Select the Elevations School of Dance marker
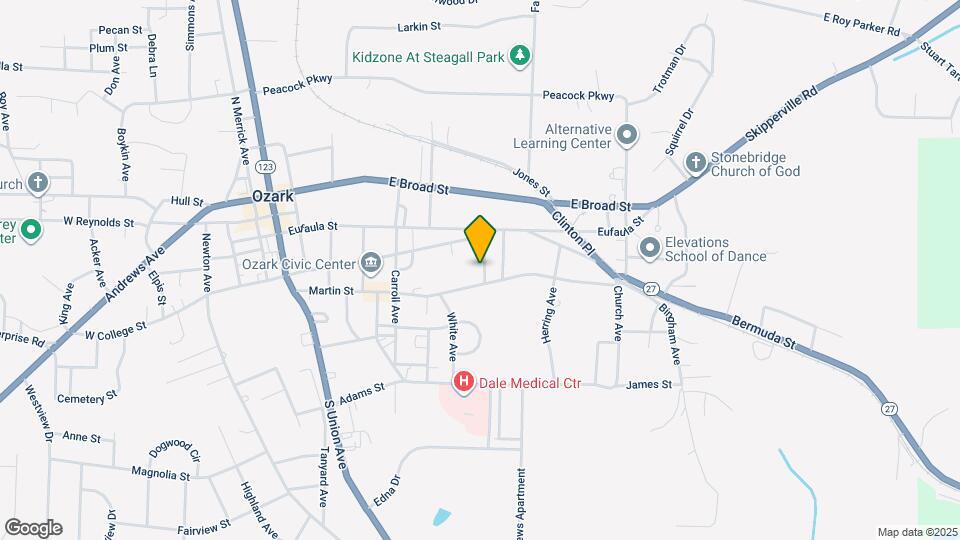Viewport: 960px width, 540px height. 650,249
